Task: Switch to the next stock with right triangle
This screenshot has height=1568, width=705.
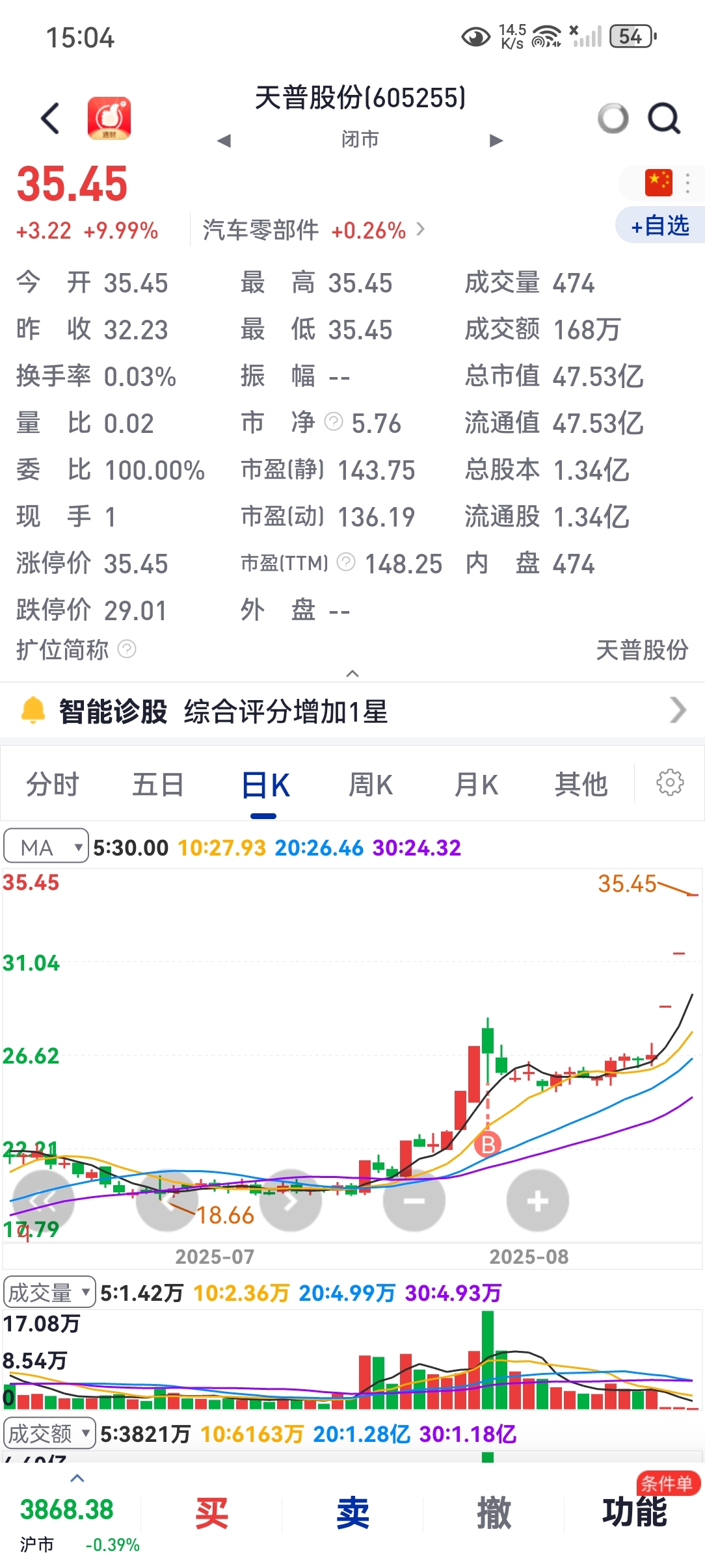Action: click(x=496, y=140)
